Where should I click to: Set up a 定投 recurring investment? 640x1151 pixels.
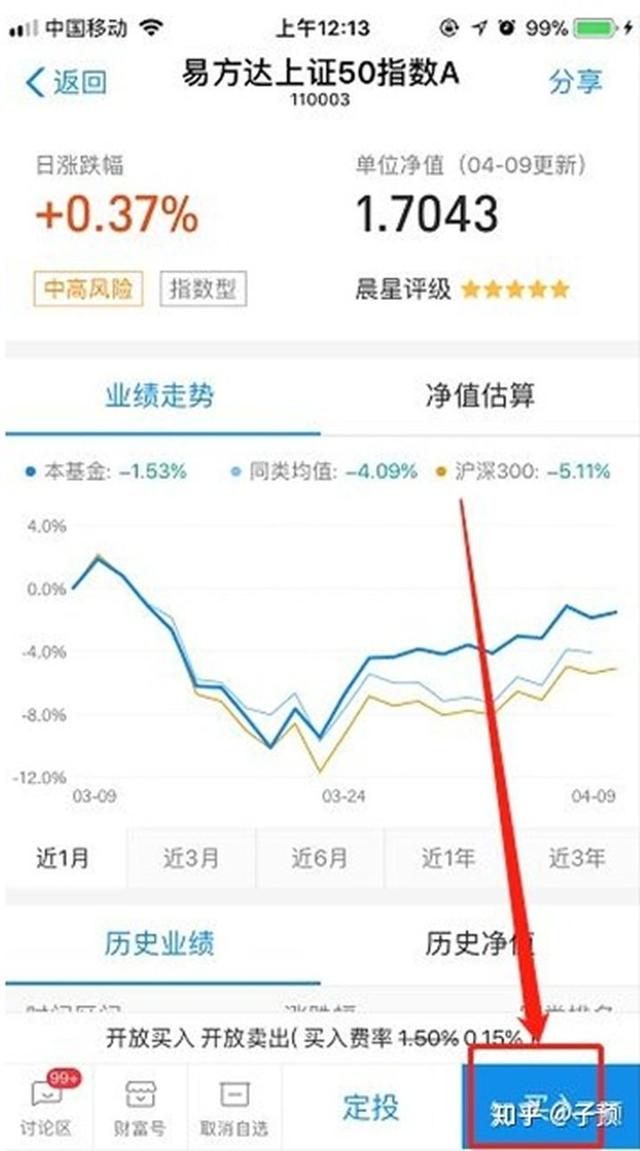pos(371,1107)
